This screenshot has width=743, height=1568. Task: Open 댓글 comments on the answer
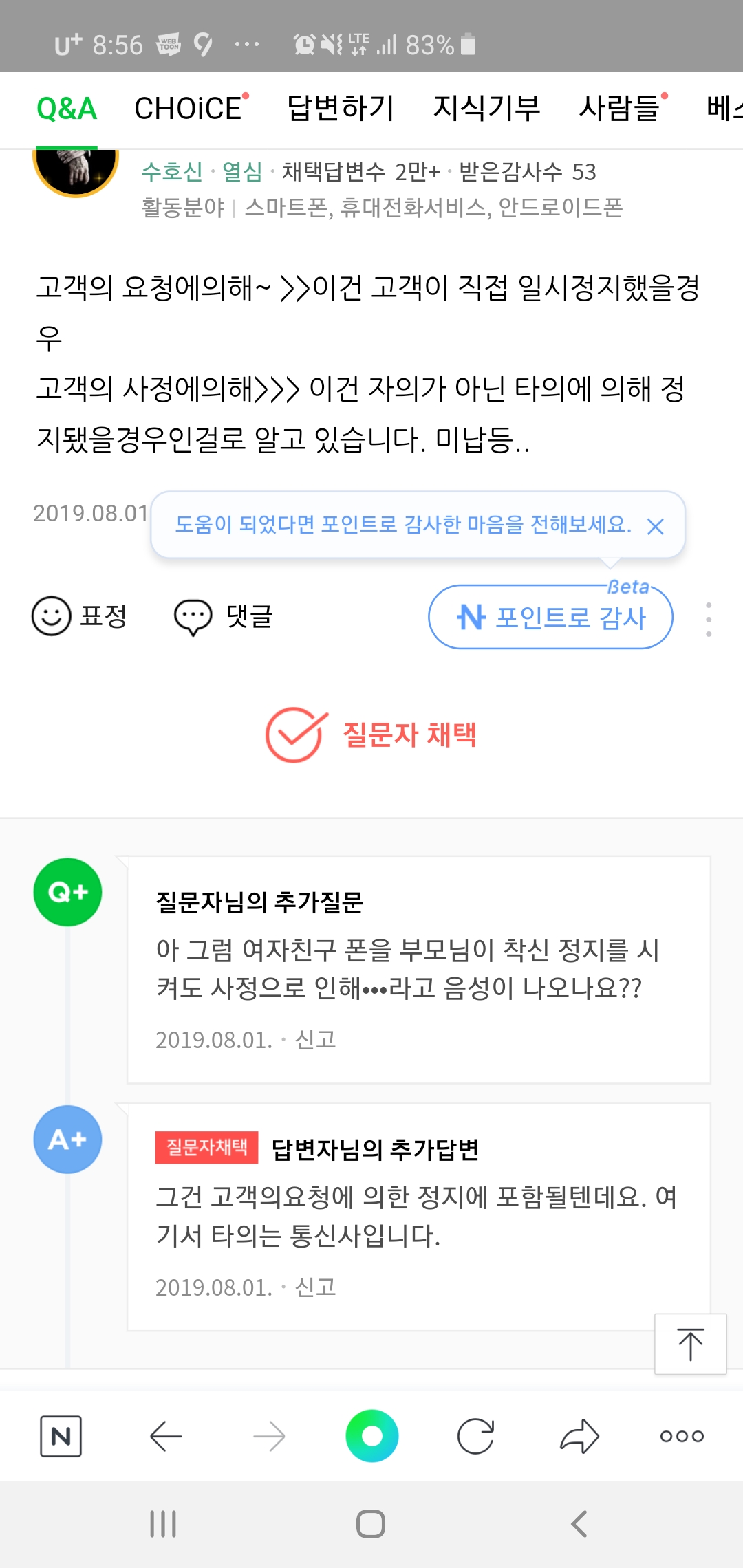tap(224, 616)
